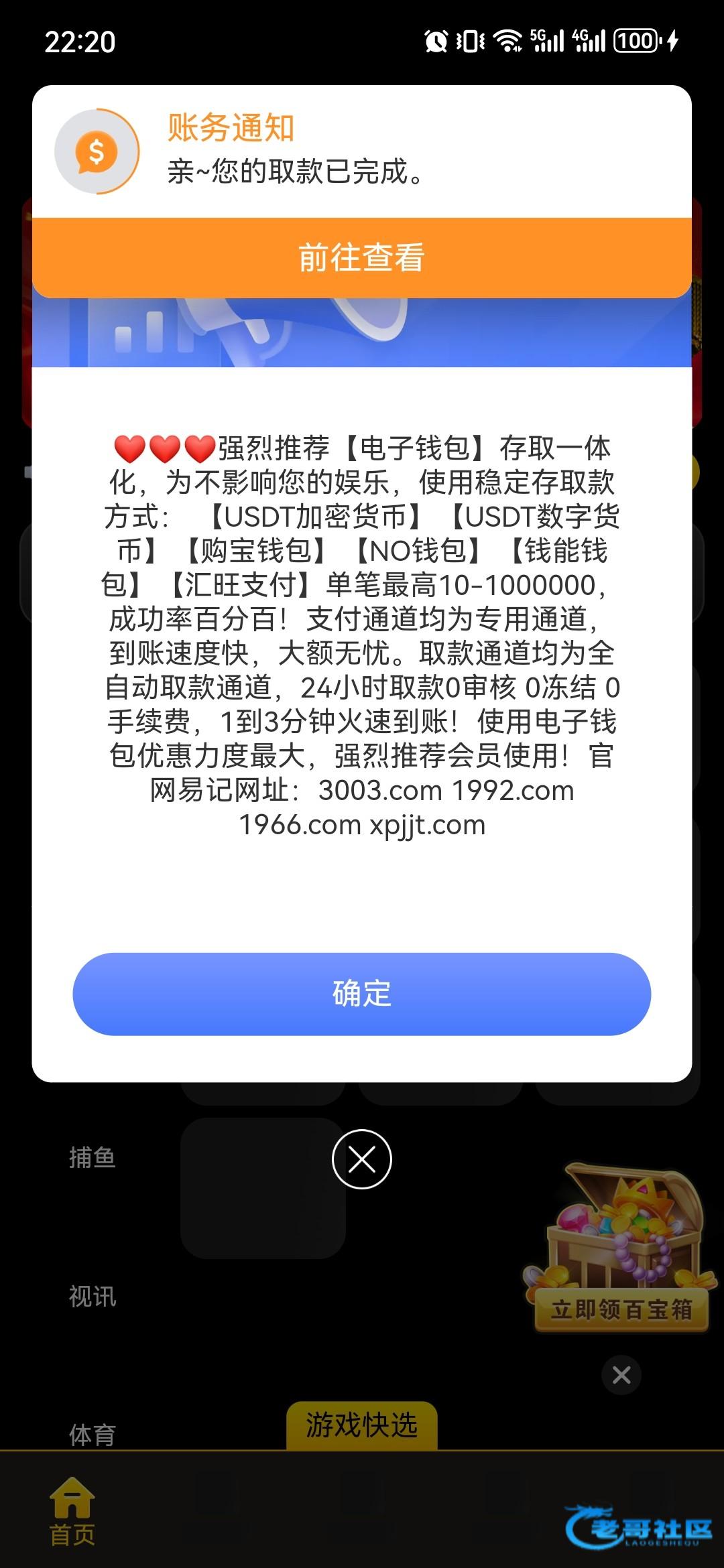The height and width of the screenshot is (1568, 724).
Task: Confirm the announcement with 确定
Action: [362, 994]
